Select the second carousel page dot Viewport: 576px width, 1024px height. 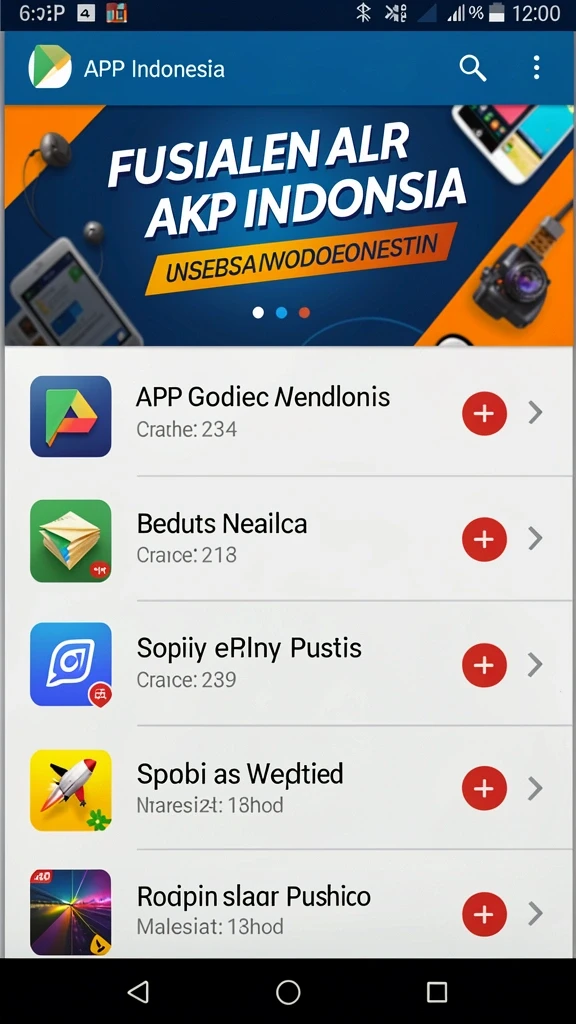pyautogui.click(x=281, y=313)
